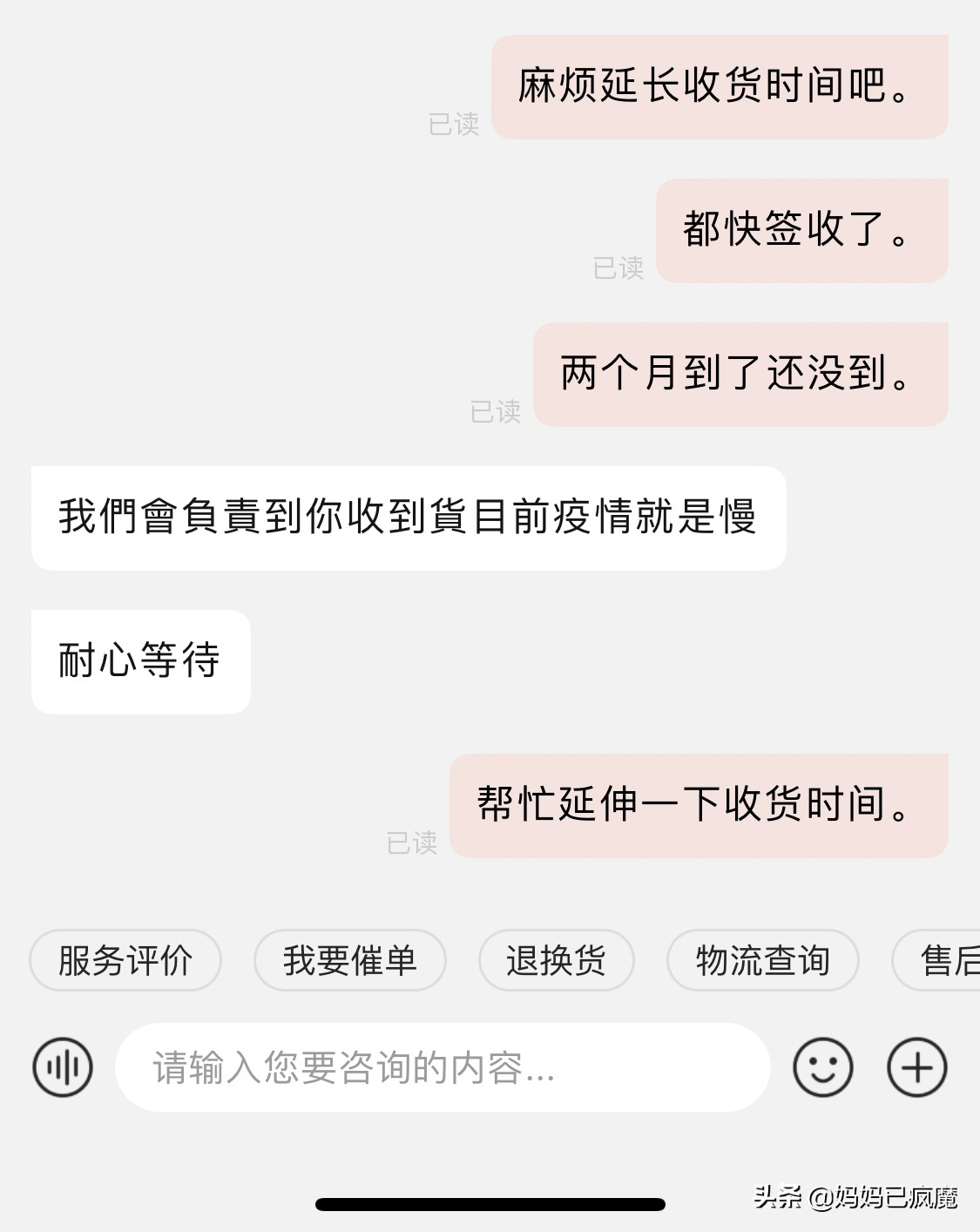Tap the plus icon for more attachment options
This screenshot has height=1232, width=980.
click(x=917, y=1066)
